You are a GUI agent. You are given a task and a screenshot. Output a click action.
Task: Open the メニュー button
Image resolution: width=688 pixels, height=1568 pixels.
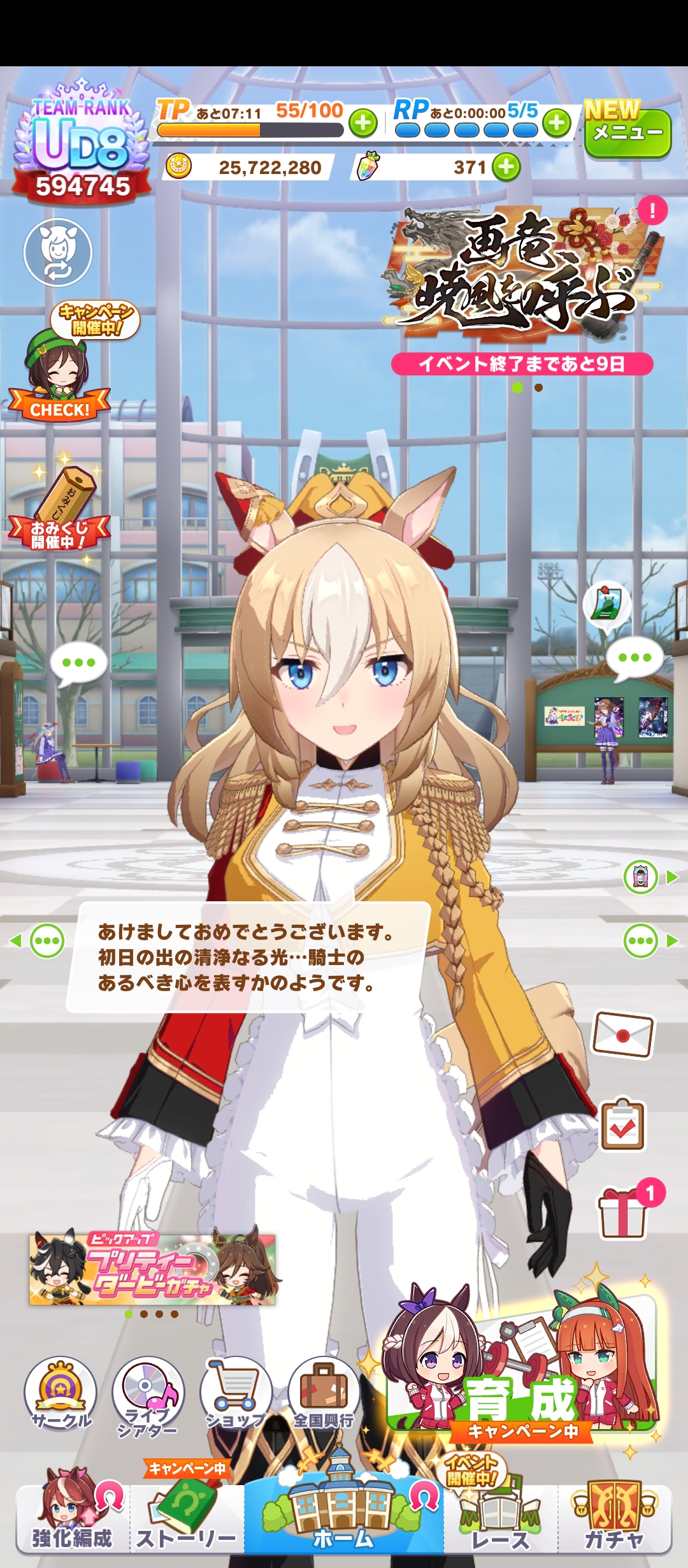pyautogui.click(x=627, y=132)
